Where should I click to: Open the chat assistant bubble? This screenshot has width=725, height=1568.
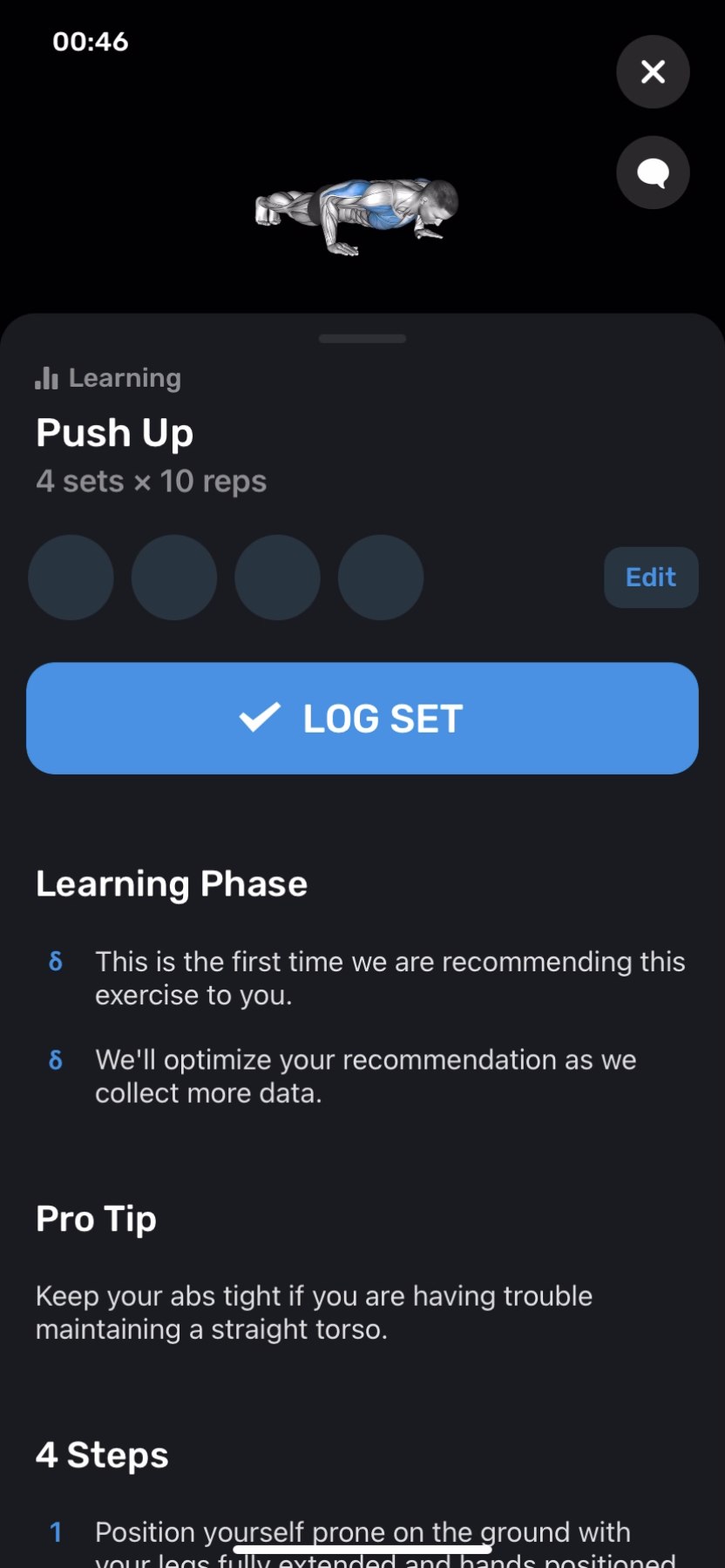653,172
